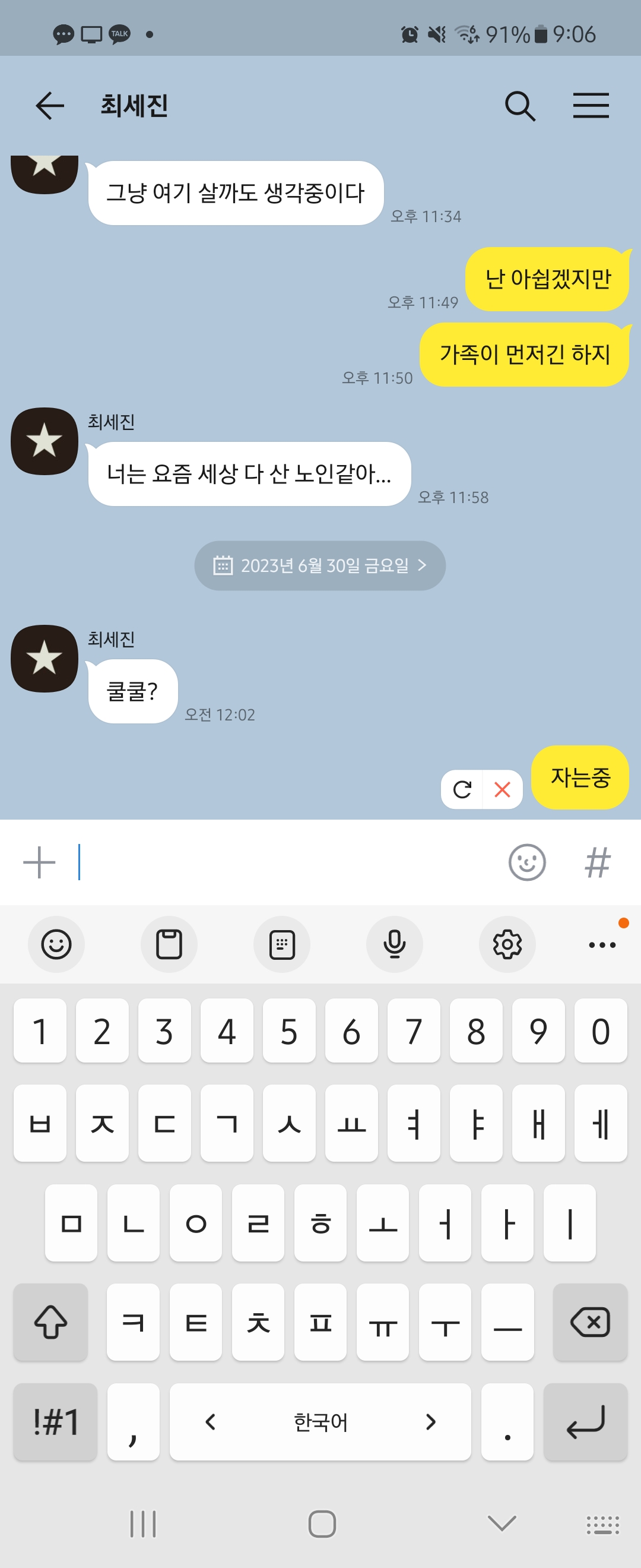
Task: Go back from the 최세진 chat
Action: (x=50, y=106)
